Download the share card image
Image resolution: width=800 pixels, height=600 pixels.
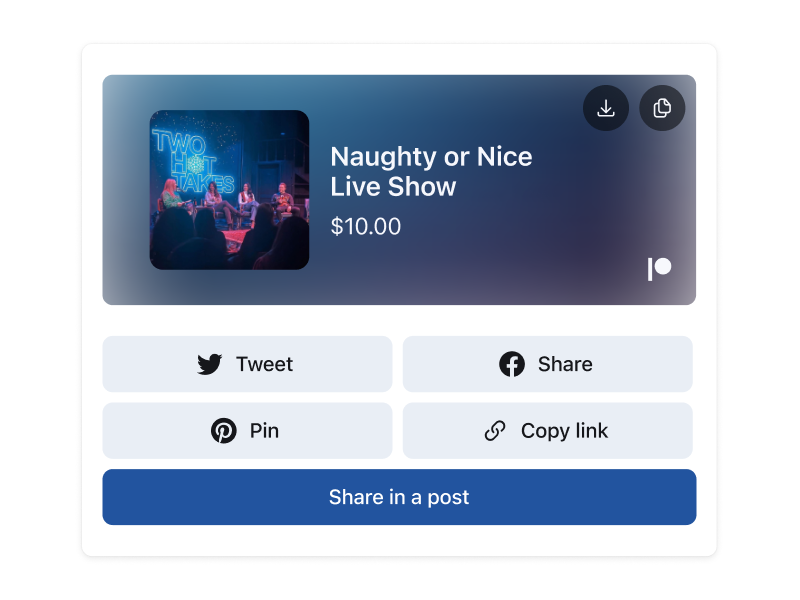pyautogui.click(x=605, y=109)
